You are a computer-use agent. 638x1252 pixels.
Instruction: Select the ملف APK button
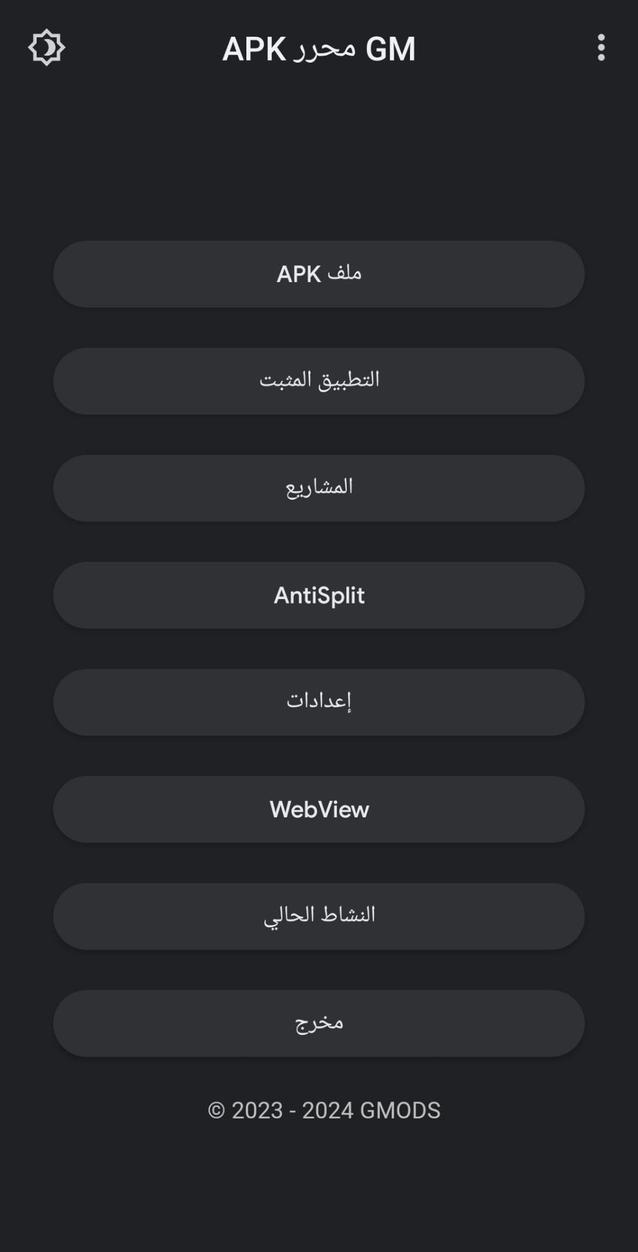tap(319, 274)
